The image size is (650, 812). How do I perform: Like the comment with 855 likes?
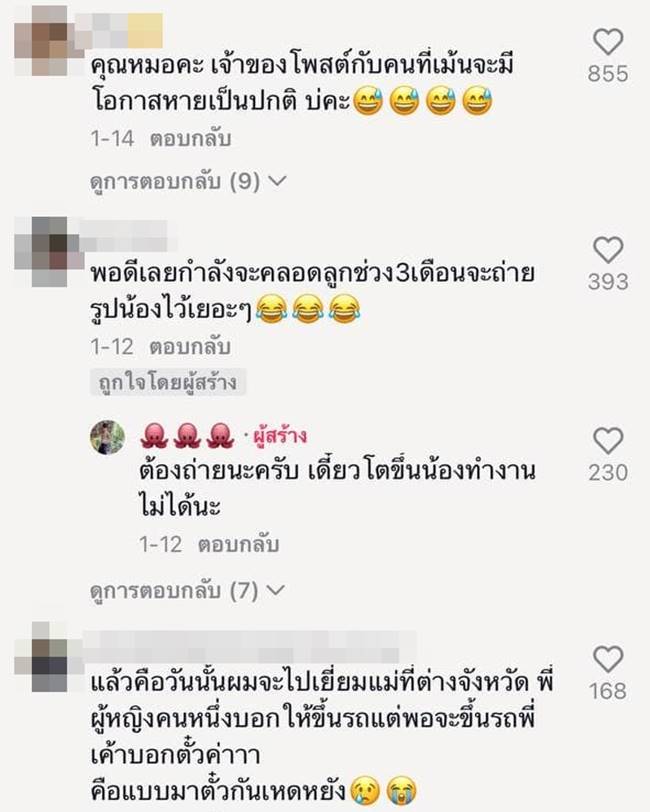pyautogui.click(x=607, y=42)
